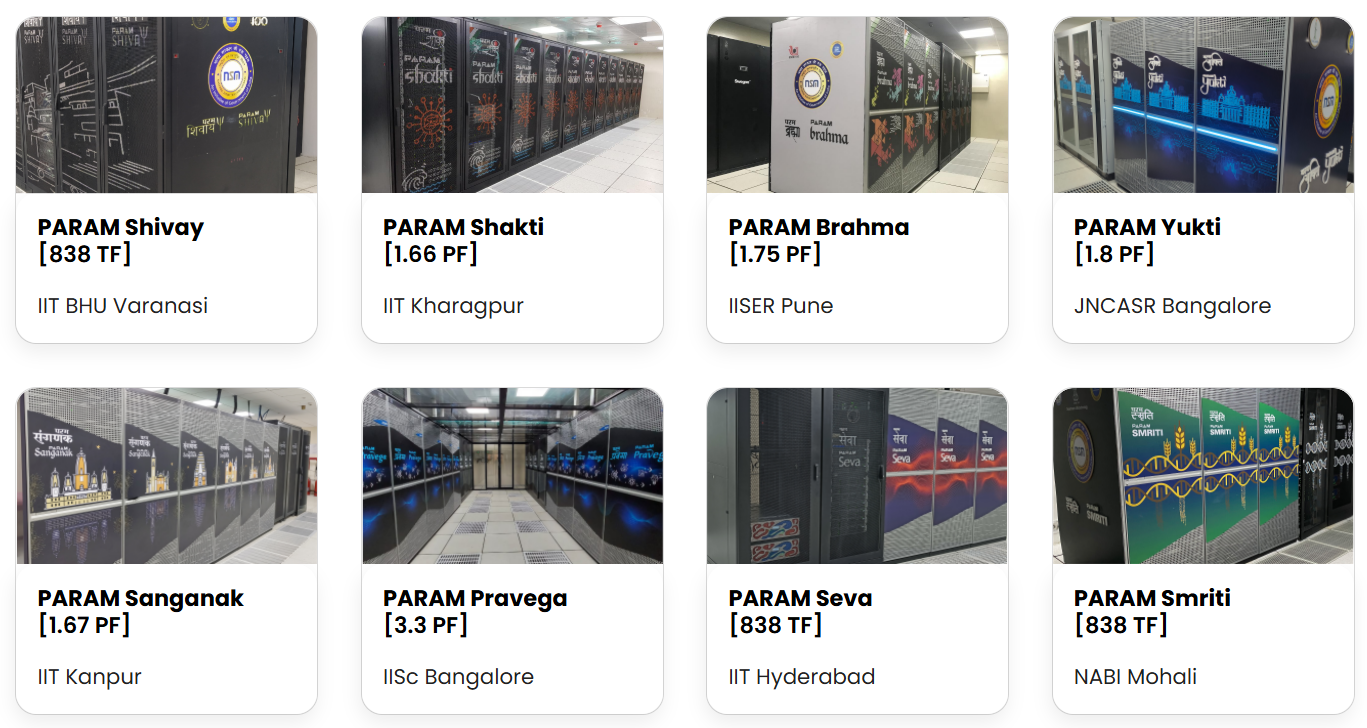View the PARAM Smriti card
The width and height of the screenshot is (1367, 728).
[x=1203, y=551]
